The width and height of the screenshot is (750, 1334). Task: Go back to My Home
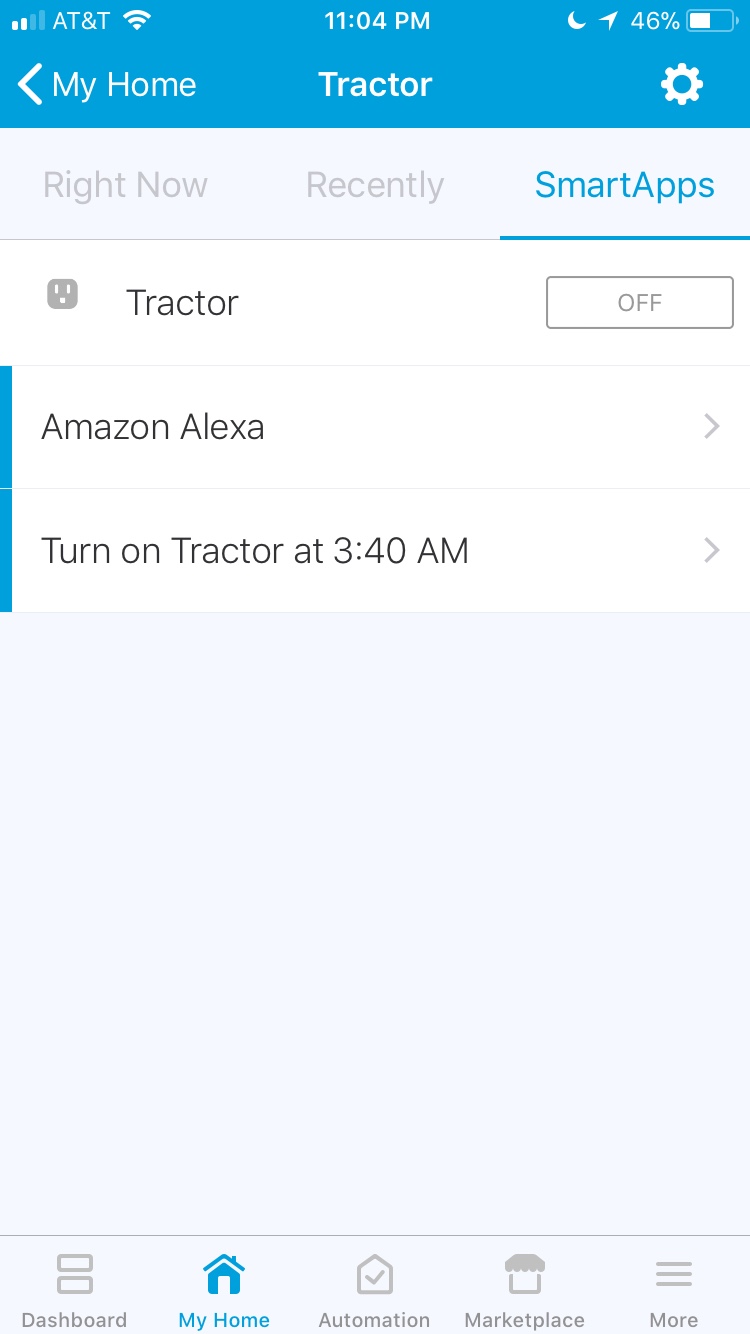pos(107,85)
